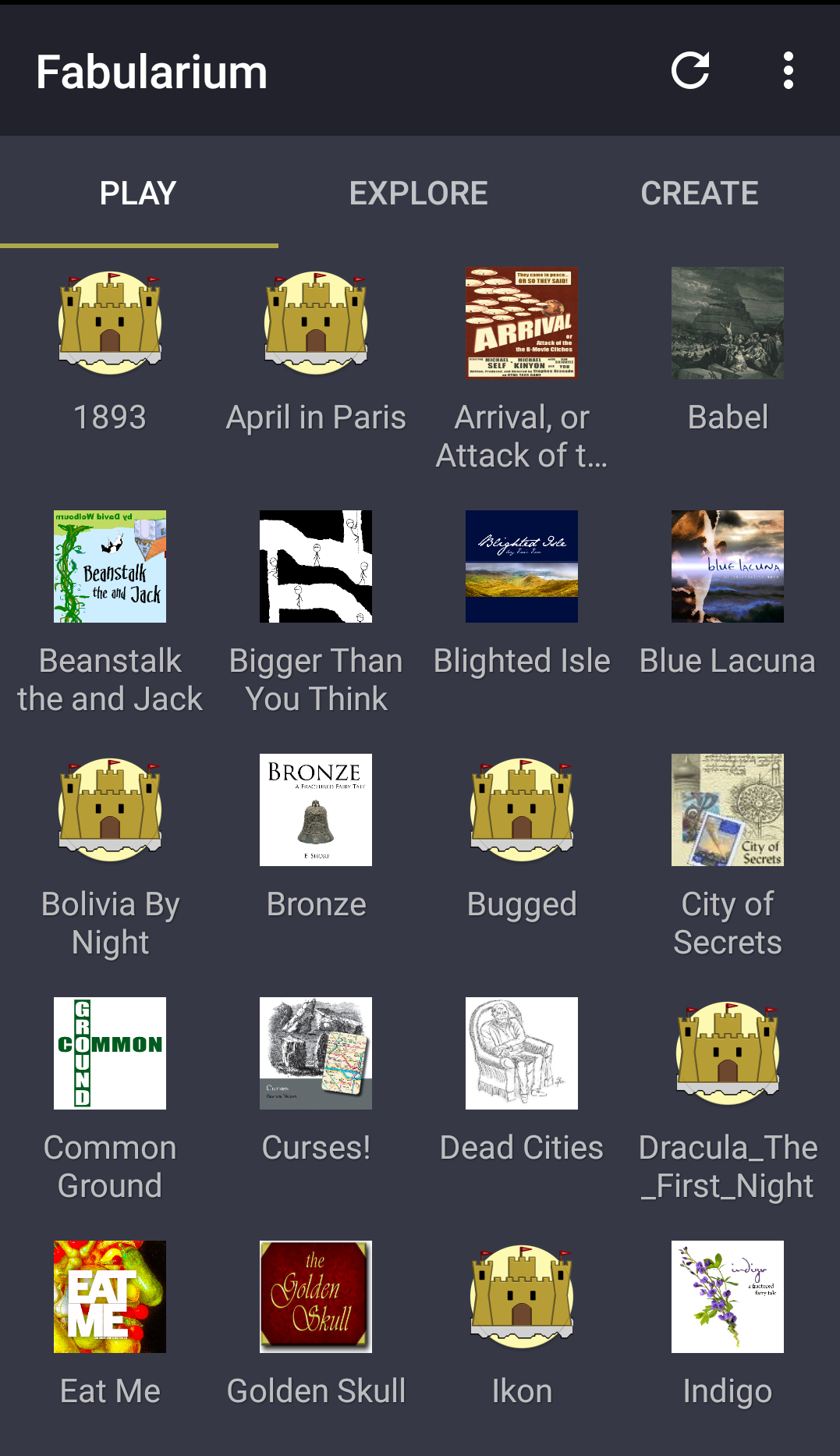Screen dimensions: 840x1456
Task: Open the overflow menu
Action: click(x=788, y=71)
